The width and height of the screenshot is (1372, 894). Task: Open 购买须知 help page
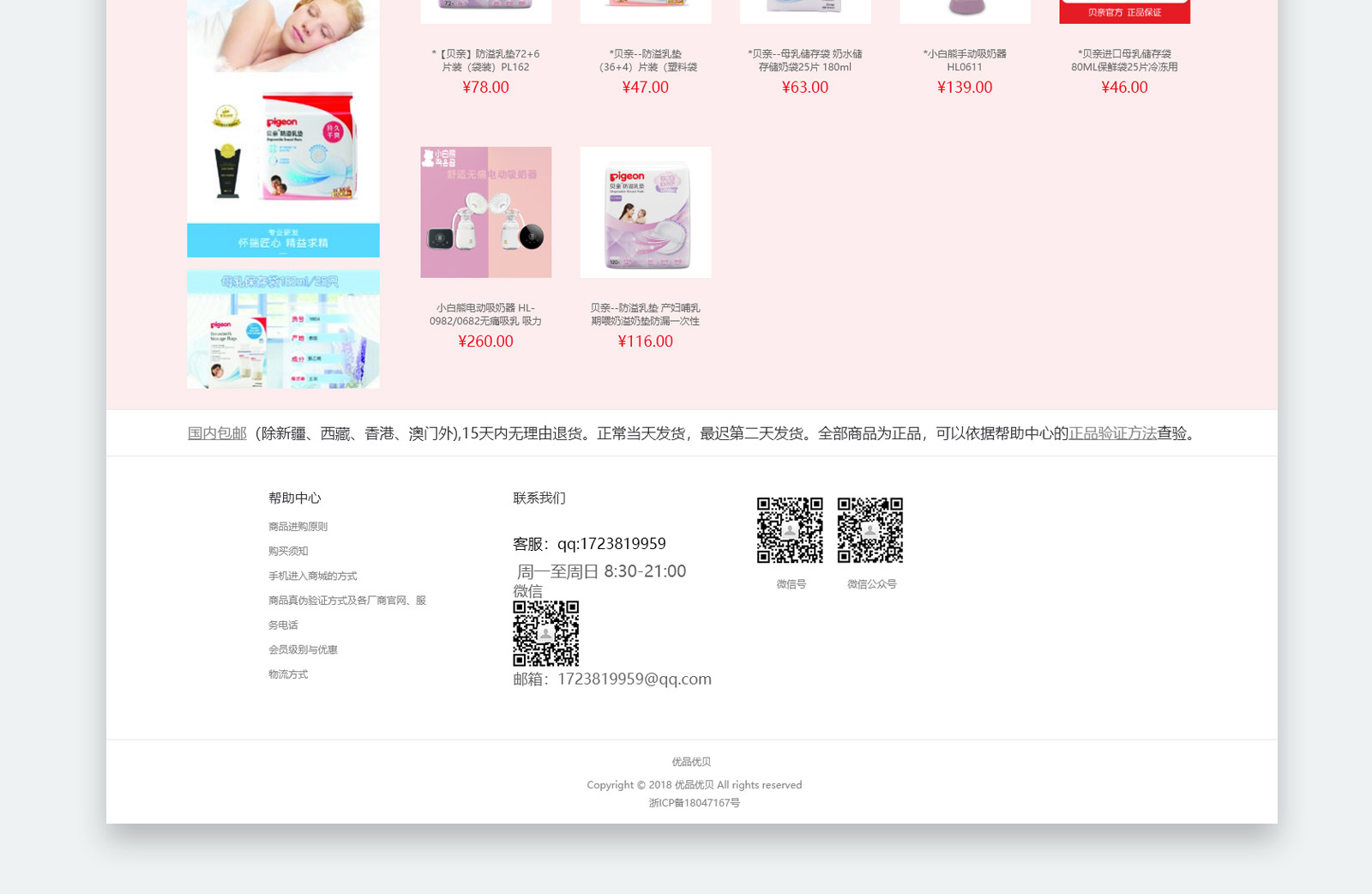(x=288, y=552)
